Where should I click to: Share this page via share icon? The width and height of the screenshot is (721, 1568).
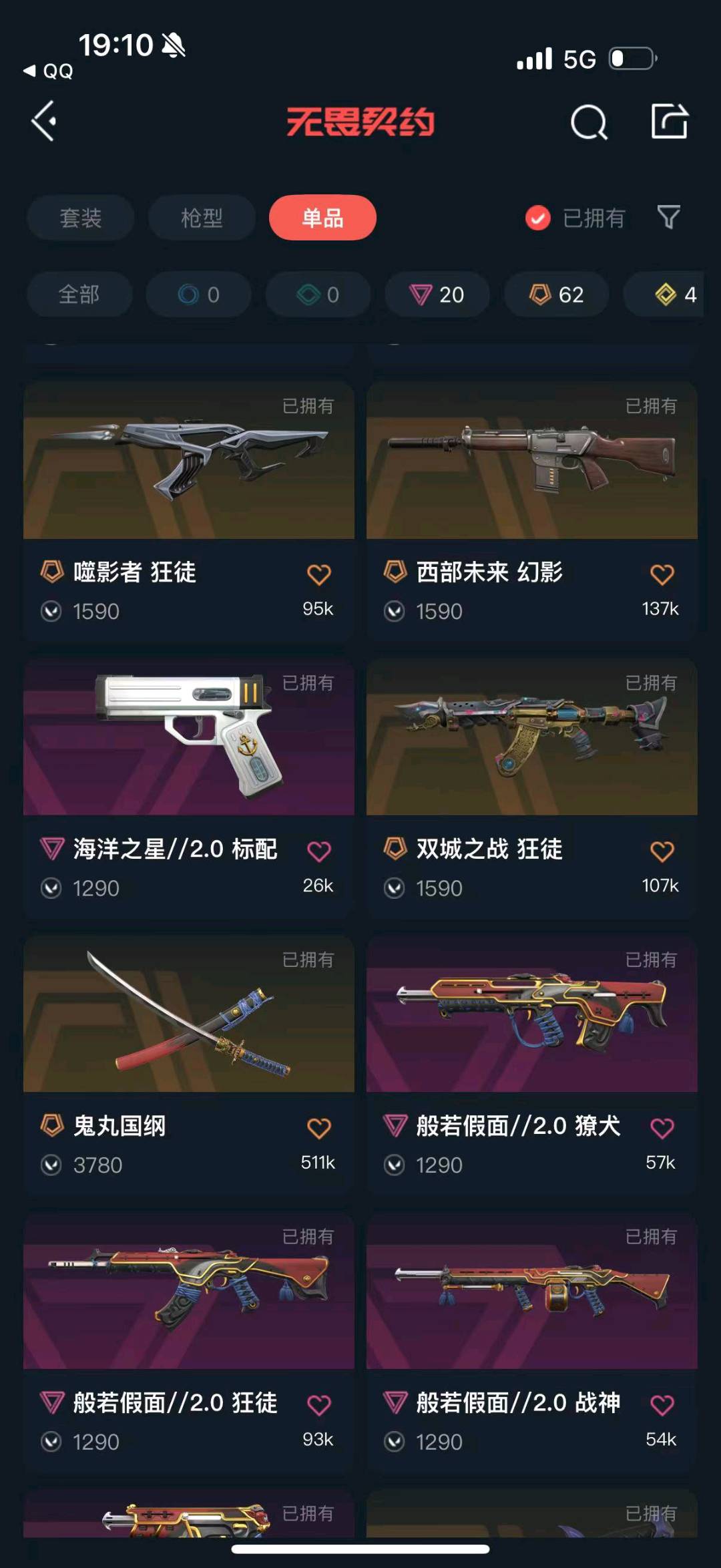click(669, 122)
